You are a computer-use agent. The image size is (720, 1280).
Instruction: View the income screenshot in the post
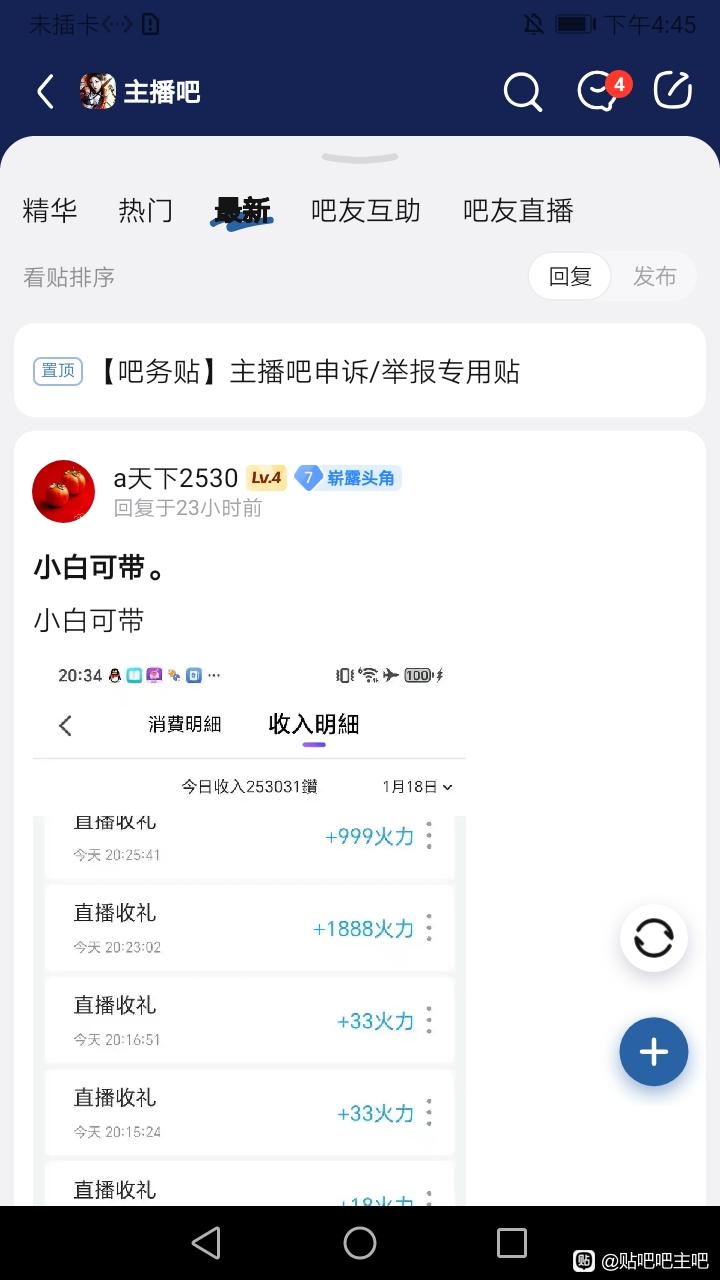(250, 930)
